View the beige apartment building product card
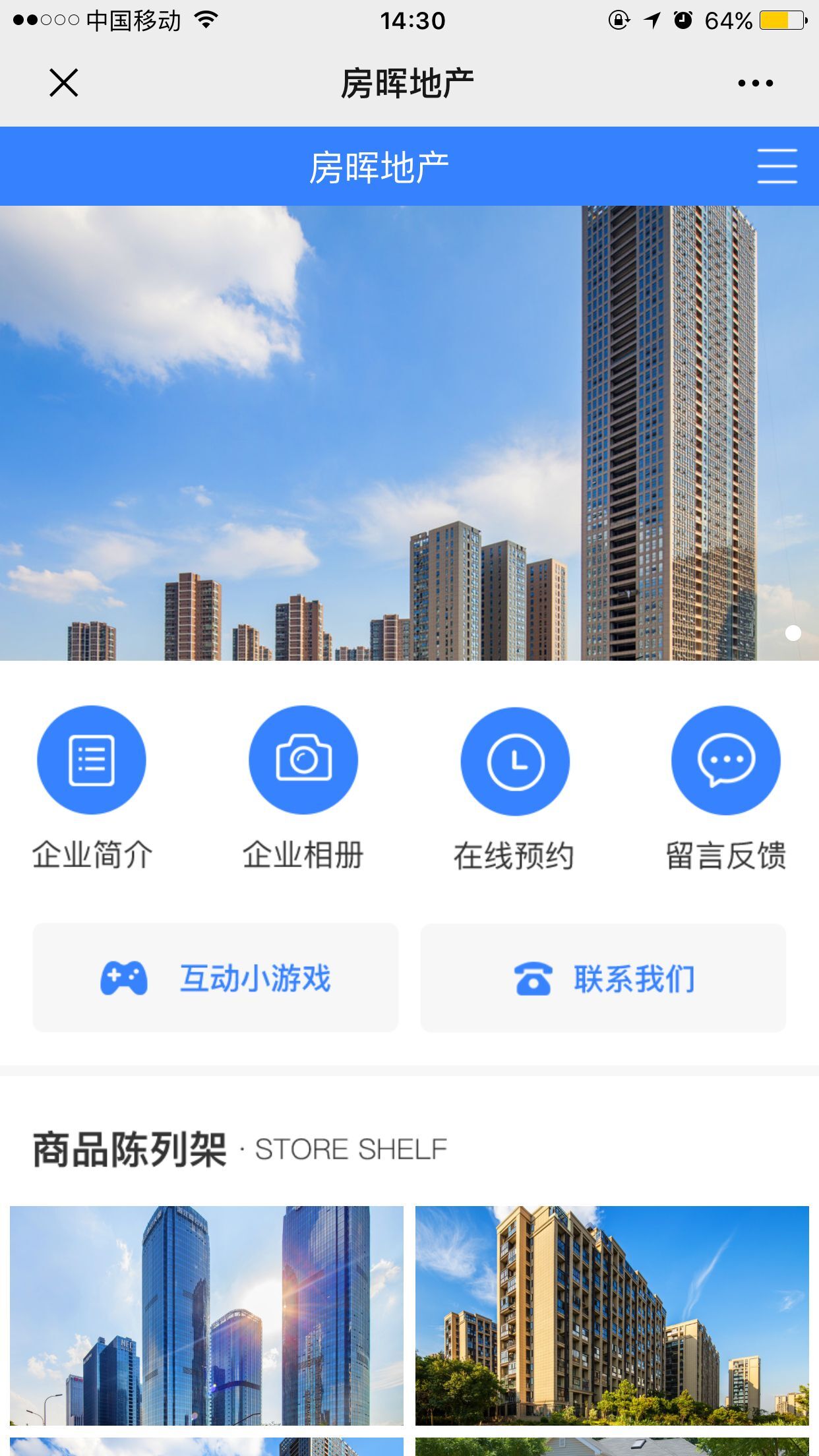 (x=612, y=1315)
